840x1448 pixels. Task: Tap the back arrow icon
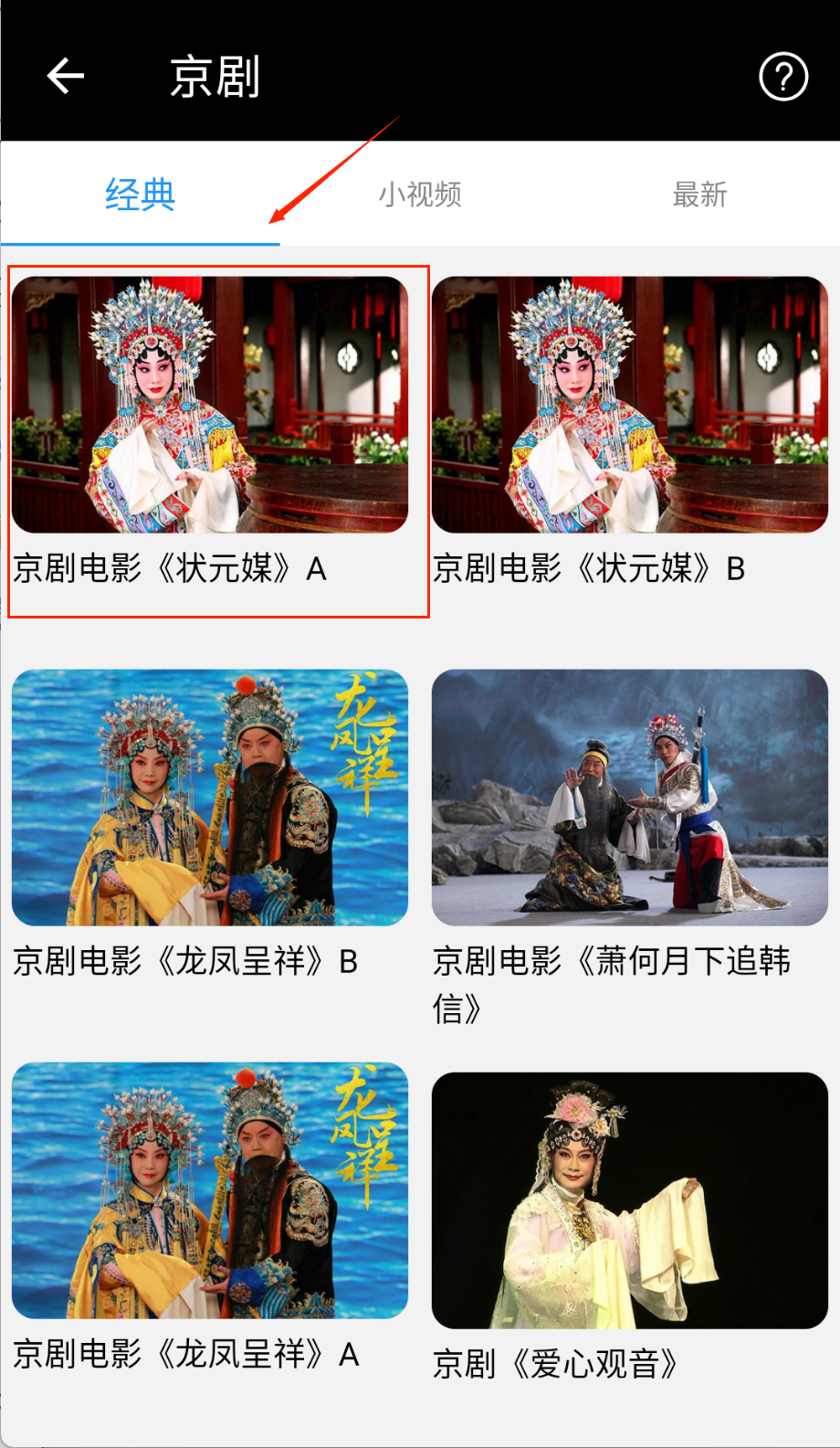(64, 75)
